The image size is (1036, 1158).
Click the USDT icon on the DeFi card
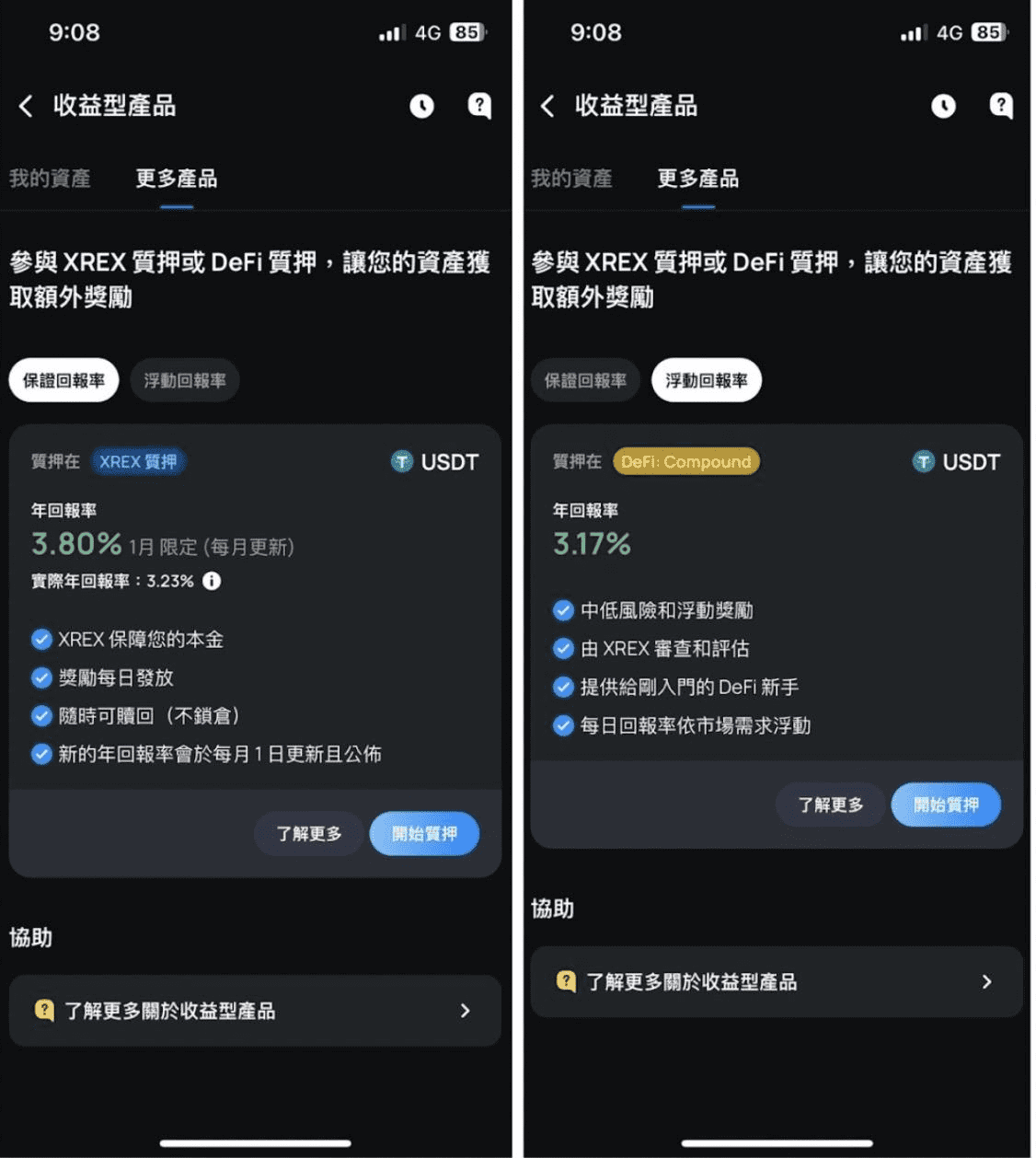[x=923, y=461]
